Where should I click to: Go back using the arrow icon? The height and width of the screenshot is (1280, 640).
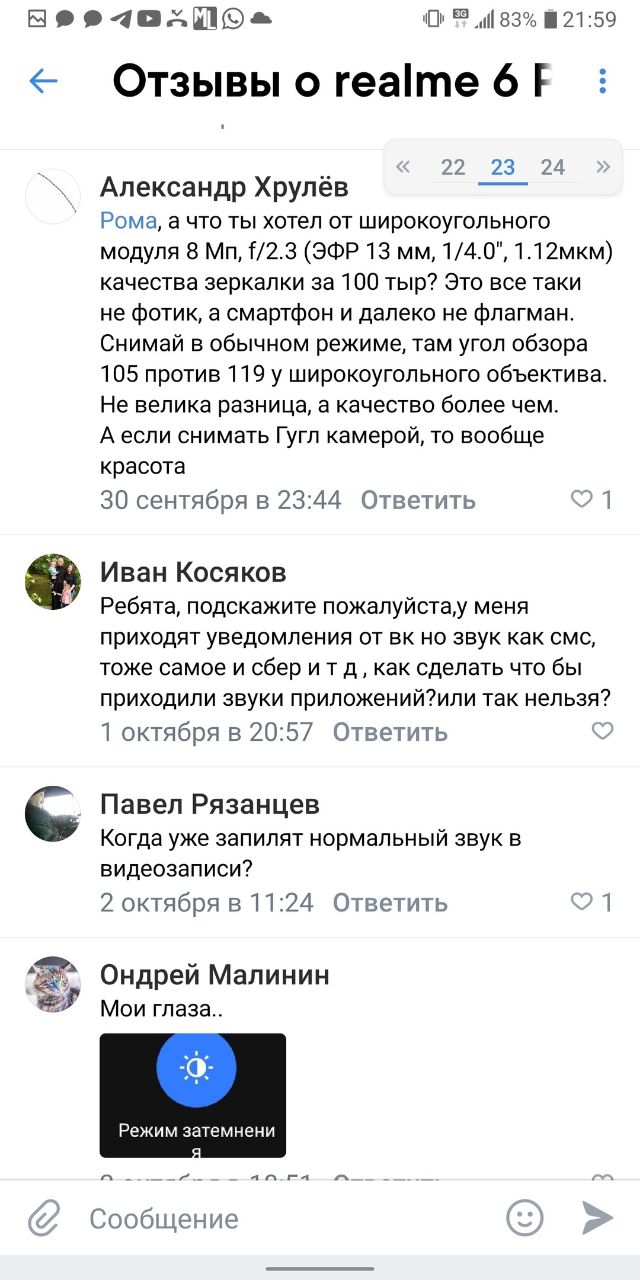pos(44,81)
